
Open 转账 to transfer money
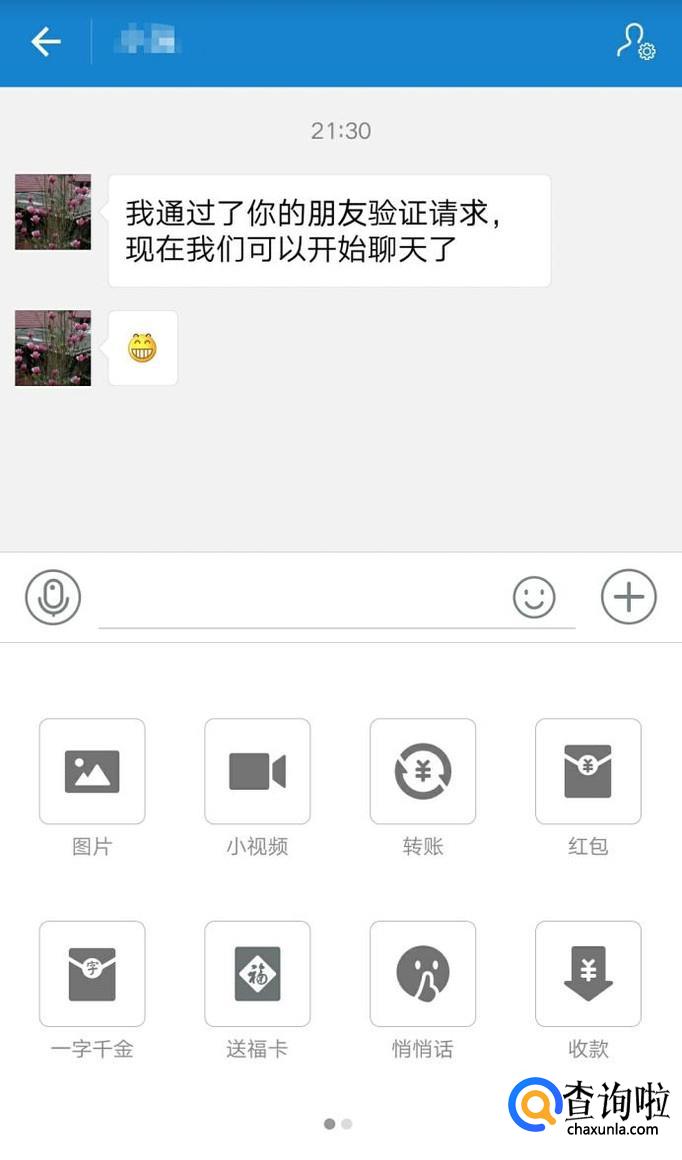click(423, 771)
